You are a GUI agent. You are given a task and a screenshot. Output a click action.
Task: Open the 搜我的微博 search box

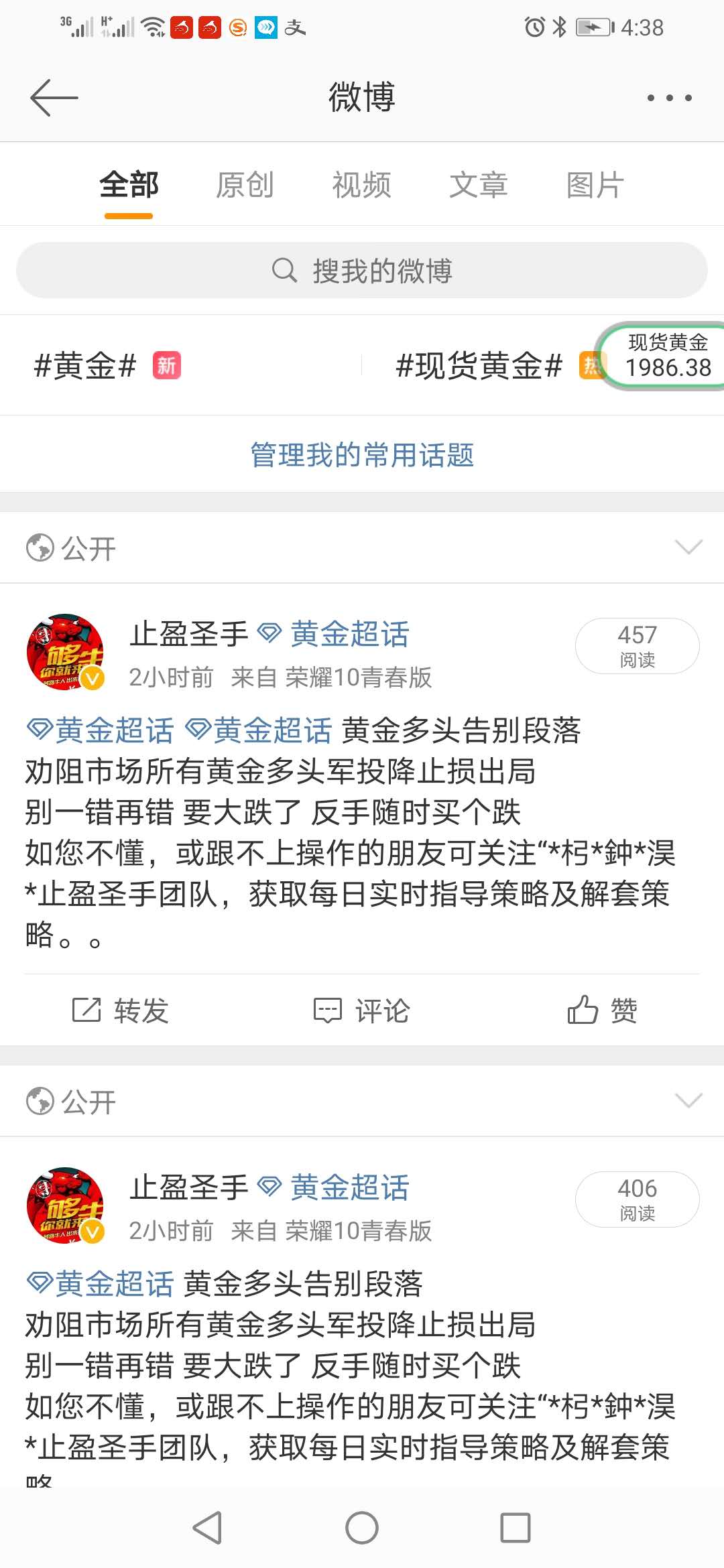[x=362, y=271]
